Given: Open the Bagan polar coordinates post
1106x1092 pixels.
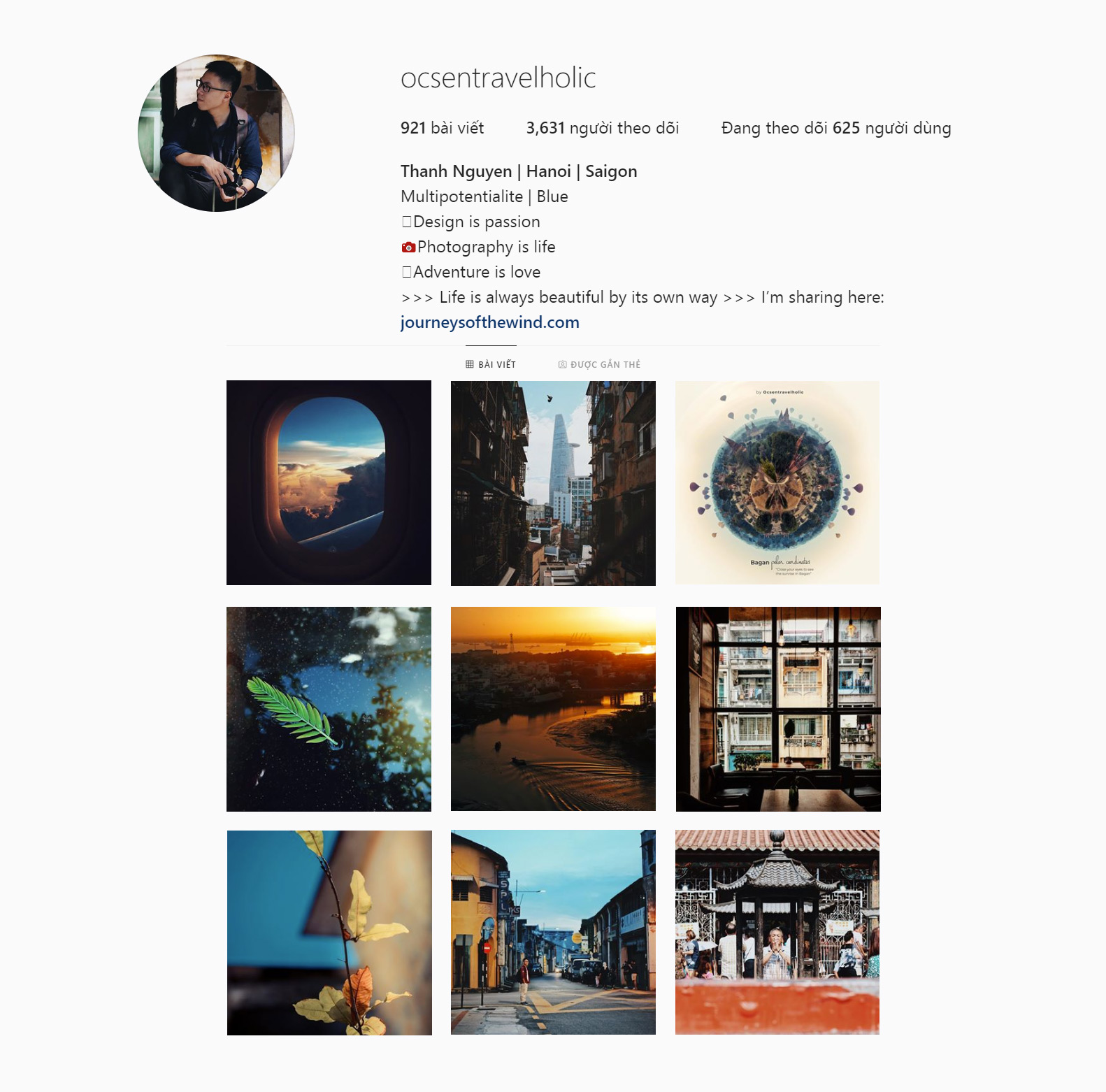Looking at the screenshot, I should point(777,482).
